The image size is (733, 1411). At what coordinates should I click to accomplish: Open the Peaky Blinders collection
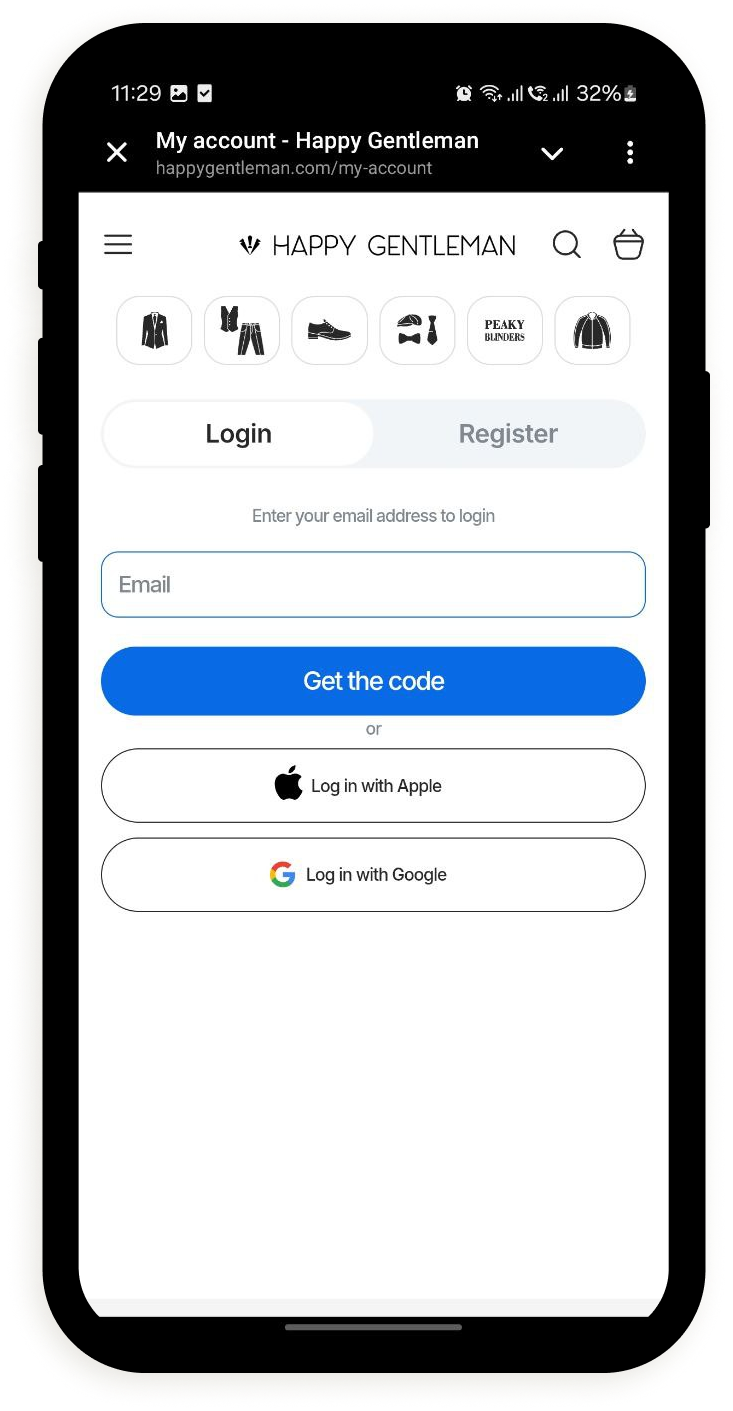[505, 331]
